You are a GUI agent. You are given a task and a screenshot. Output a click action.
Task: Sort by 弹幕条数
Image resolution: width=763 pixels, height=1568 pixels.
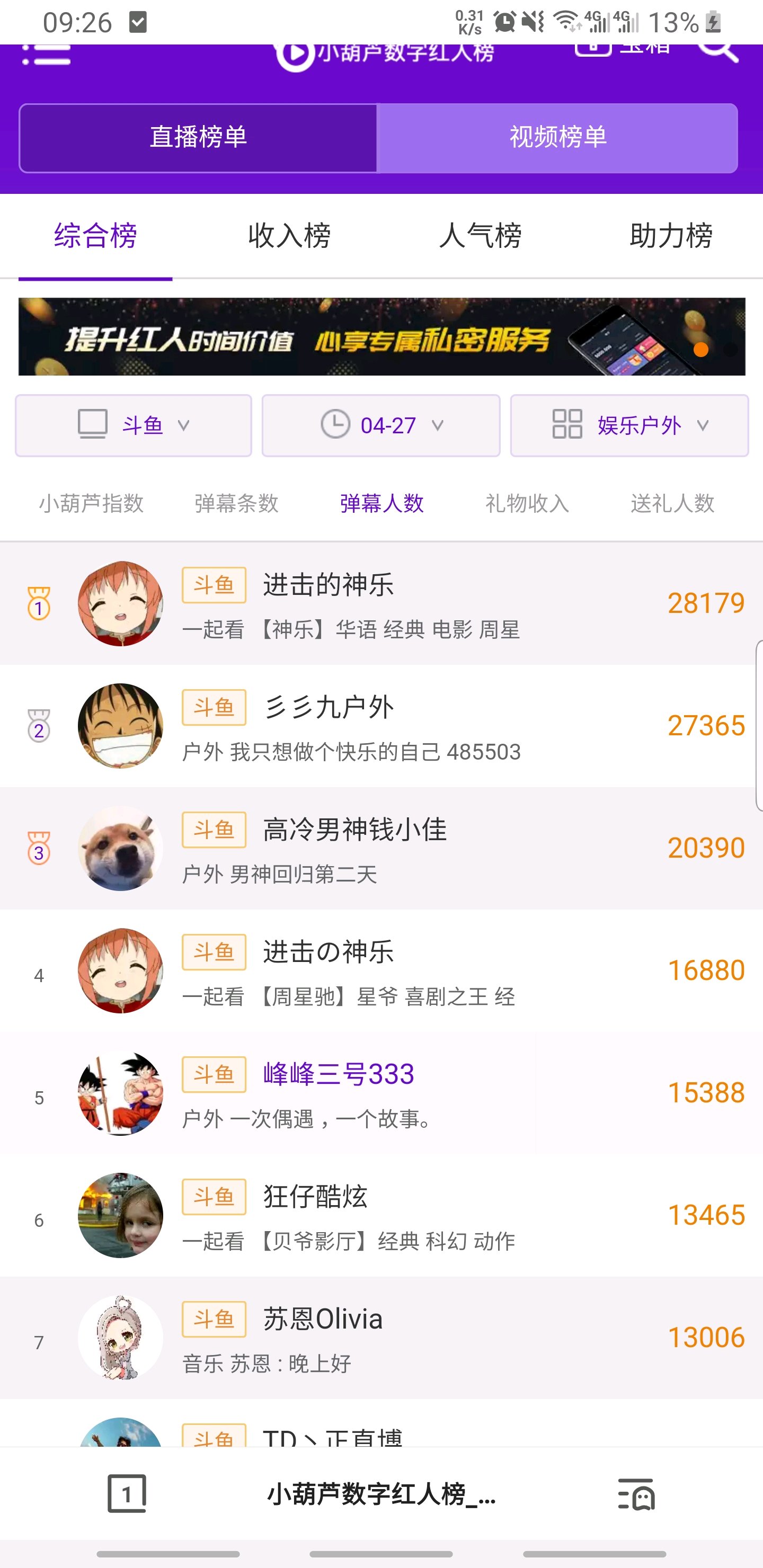[x=237, y=503]
